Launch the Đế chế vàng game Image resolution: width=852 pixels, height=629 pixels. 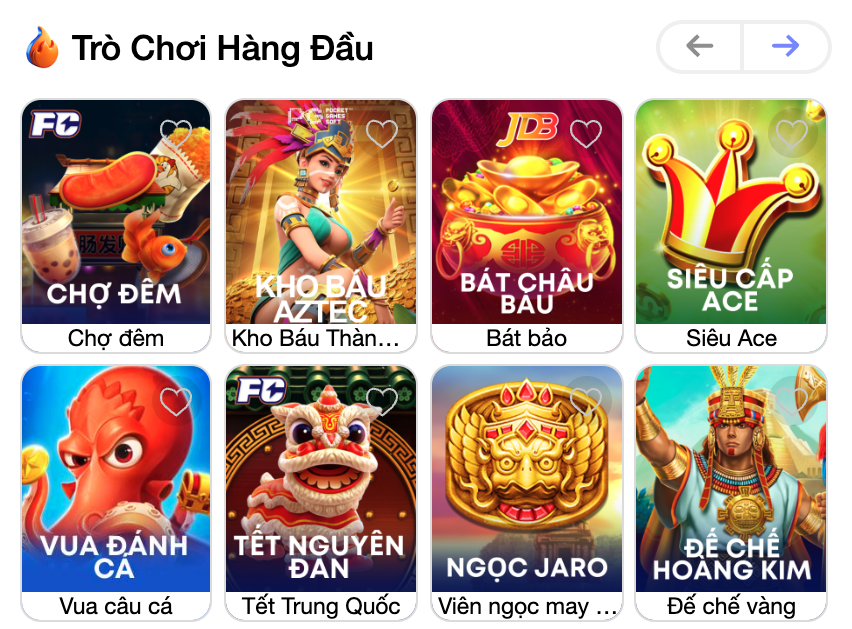pos(731,492)
